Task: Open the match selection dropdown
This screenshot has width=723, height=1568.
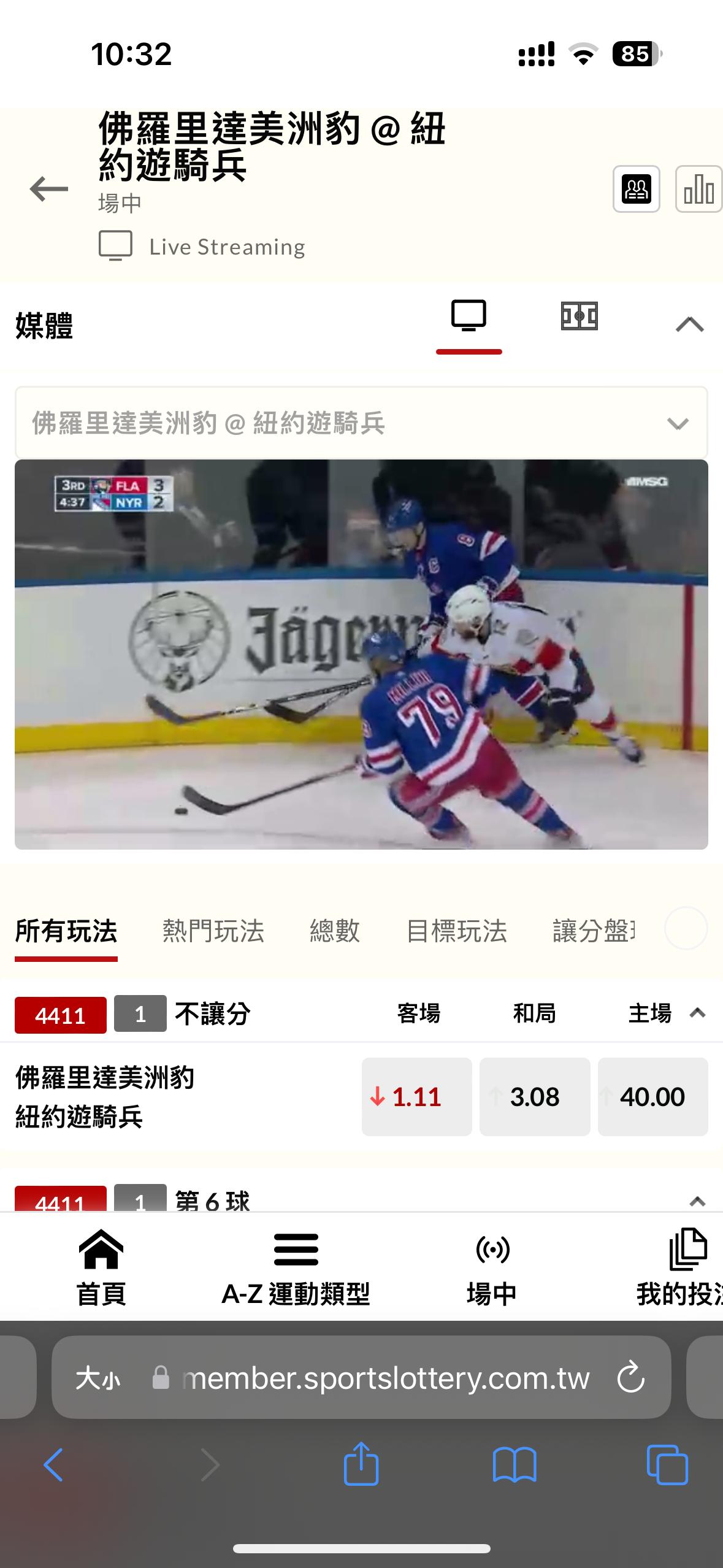Action: click(x=361, y=423)
